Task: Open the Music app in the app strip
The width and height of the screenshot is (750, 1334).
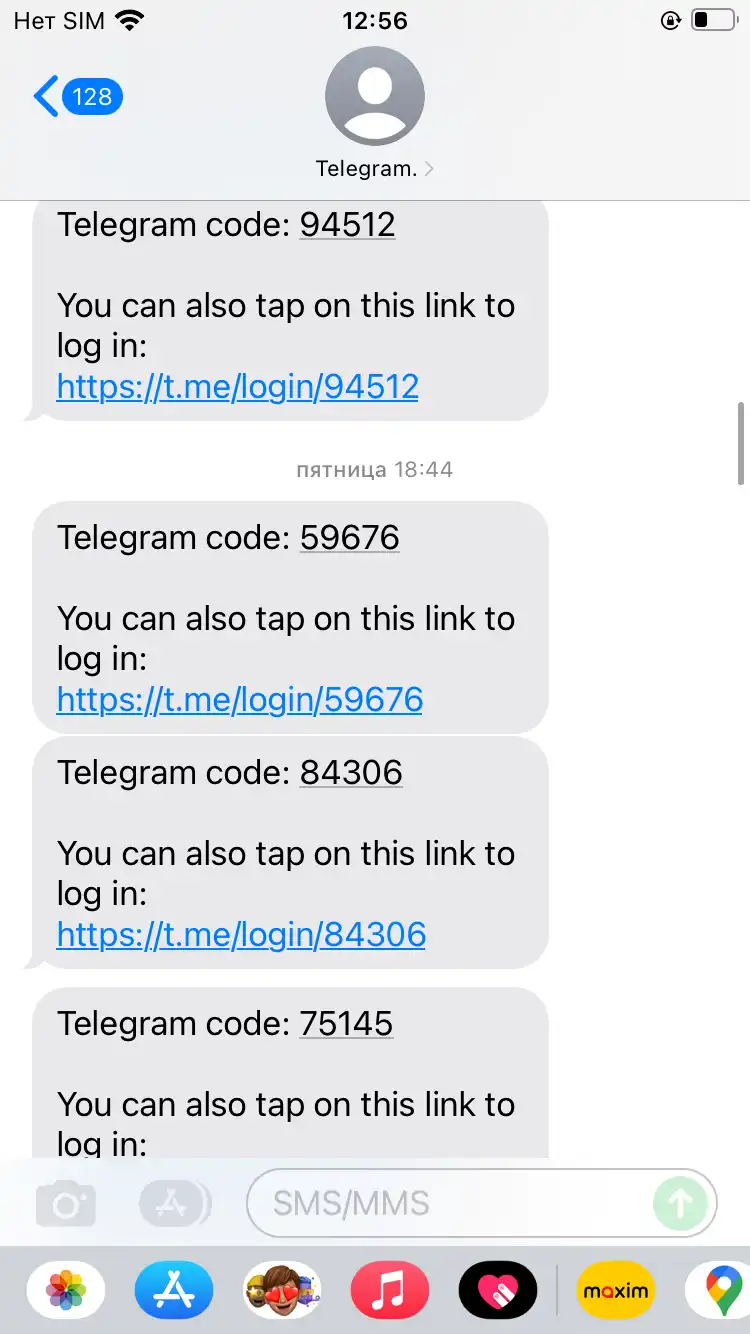Action: tap(390, 1290)
